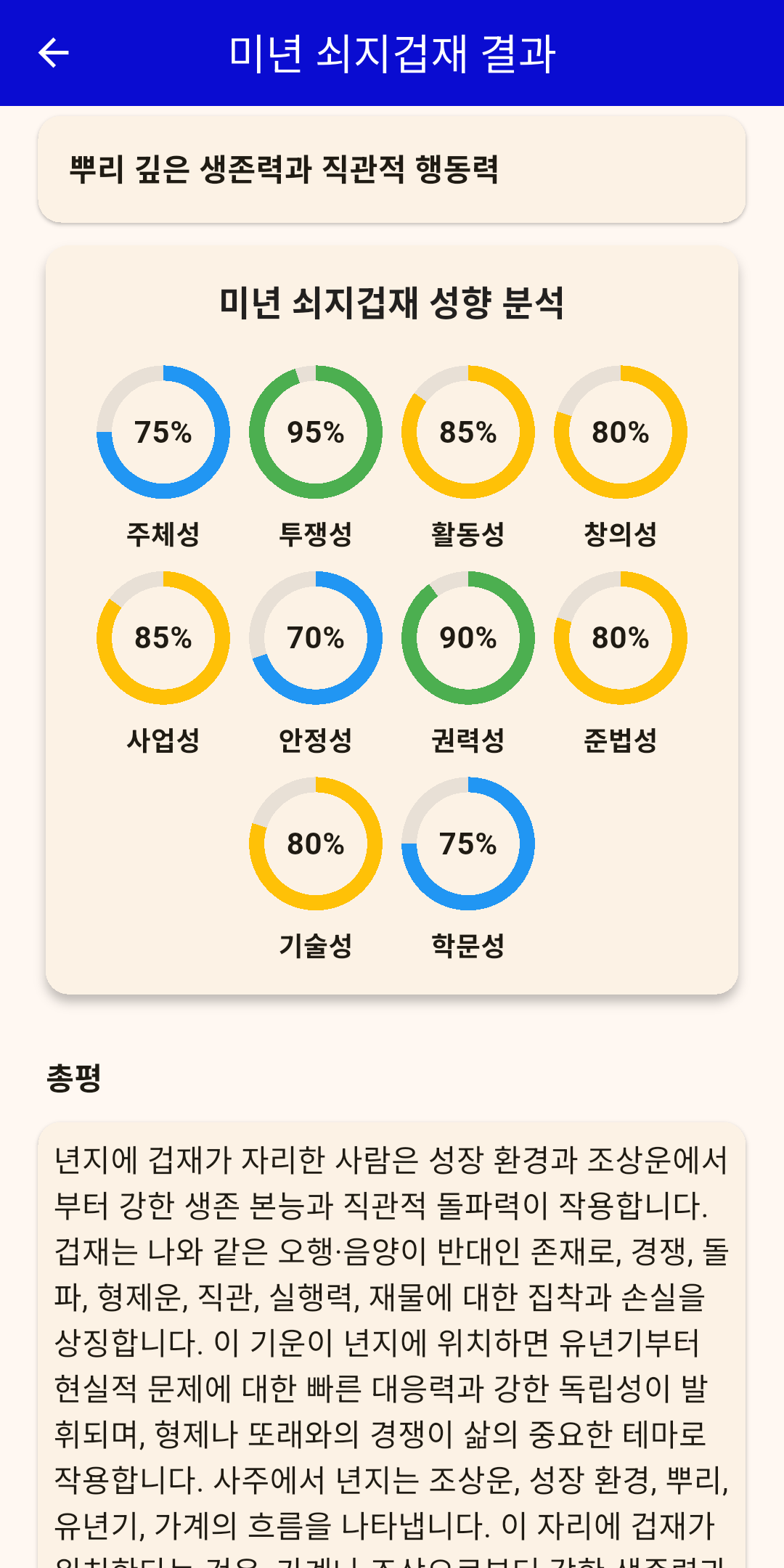Go back using the top-left arrow
This screenshot has width=784, height=1568.
(53, 53)
